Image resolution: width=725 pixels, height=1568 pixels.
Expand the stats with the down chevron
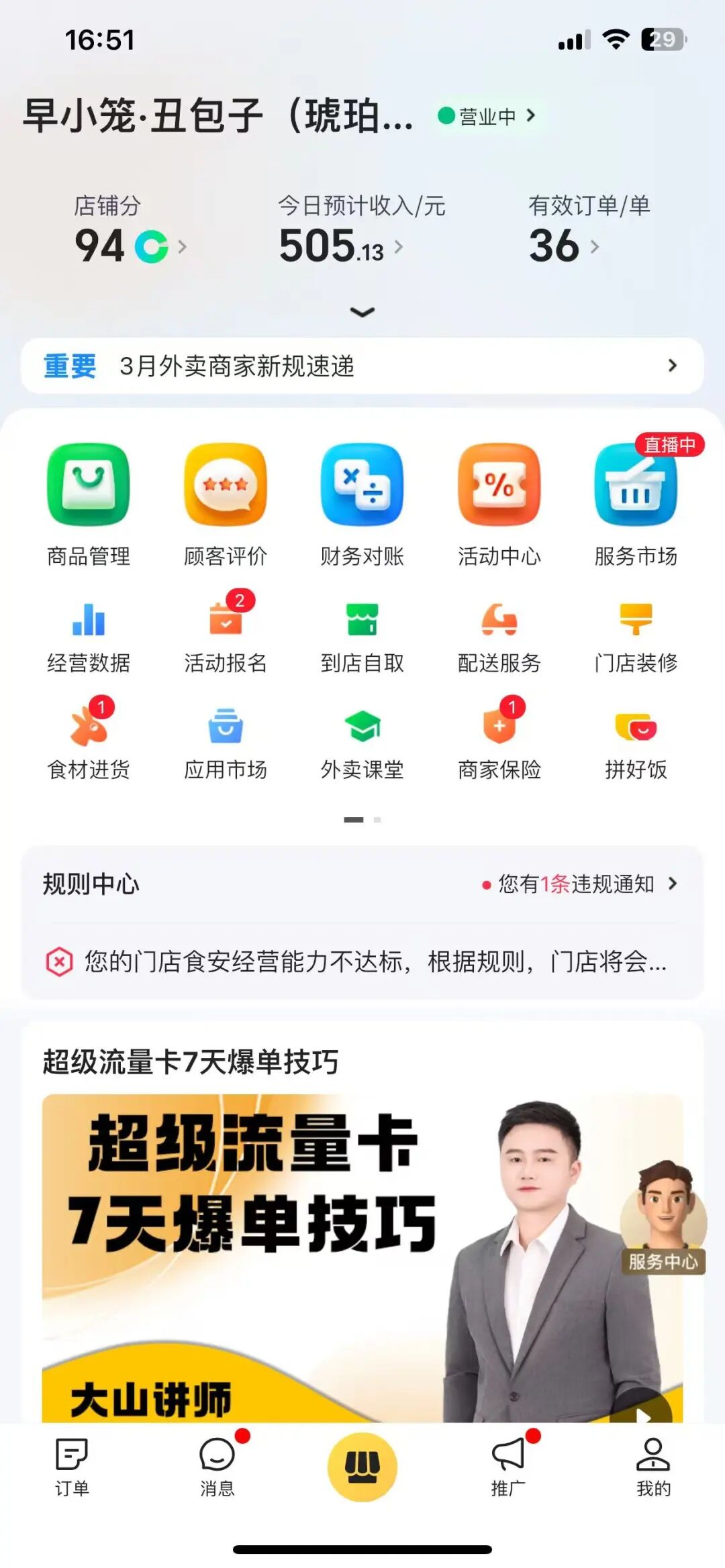click(x=362, y=312)
